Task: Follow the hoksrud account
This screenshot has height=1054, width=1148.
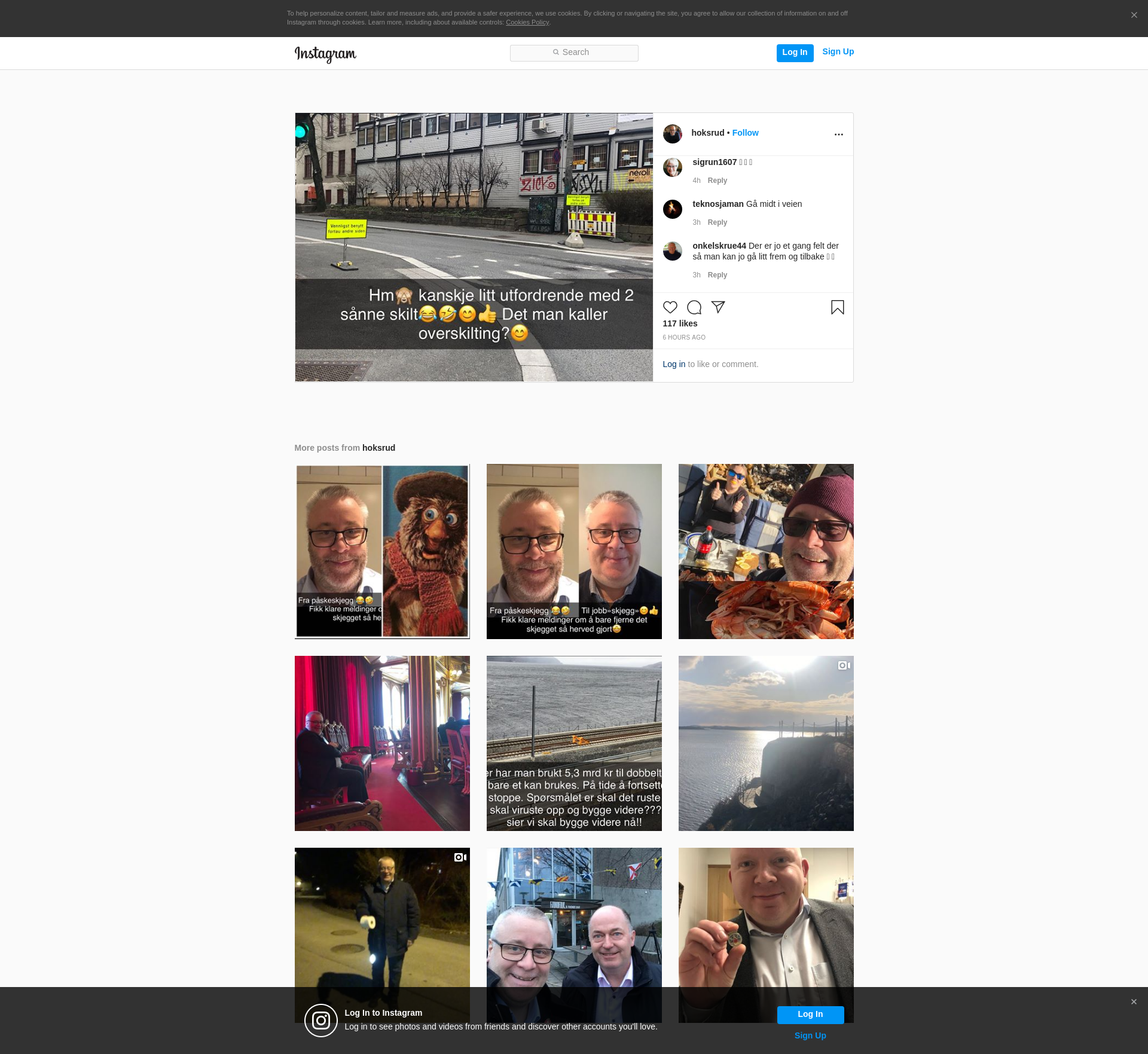Action: click(745, 133)
